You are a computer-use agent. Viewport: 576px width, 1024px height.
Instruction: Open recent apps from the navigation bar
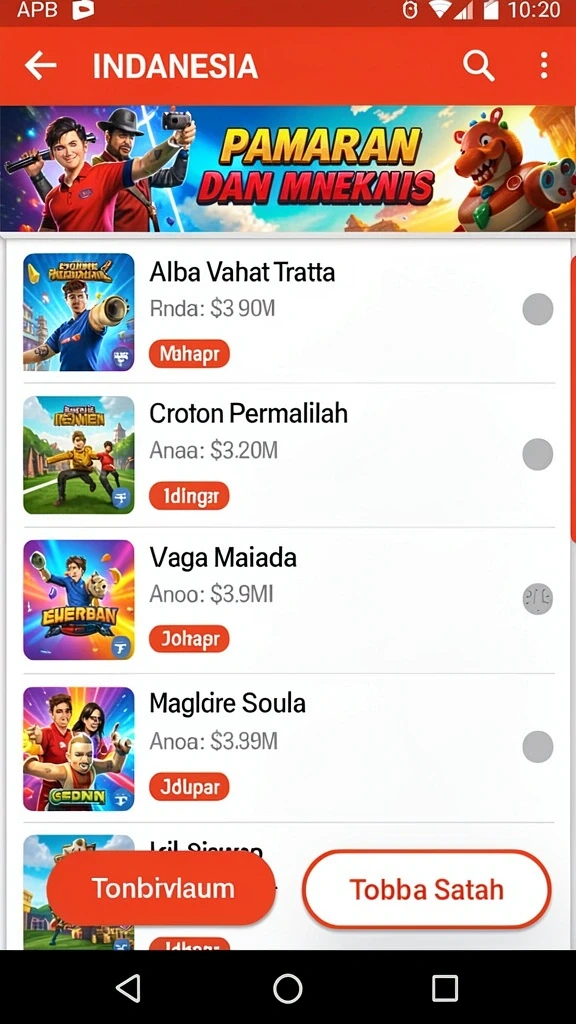pyautogui.click(x=445, y=988)
